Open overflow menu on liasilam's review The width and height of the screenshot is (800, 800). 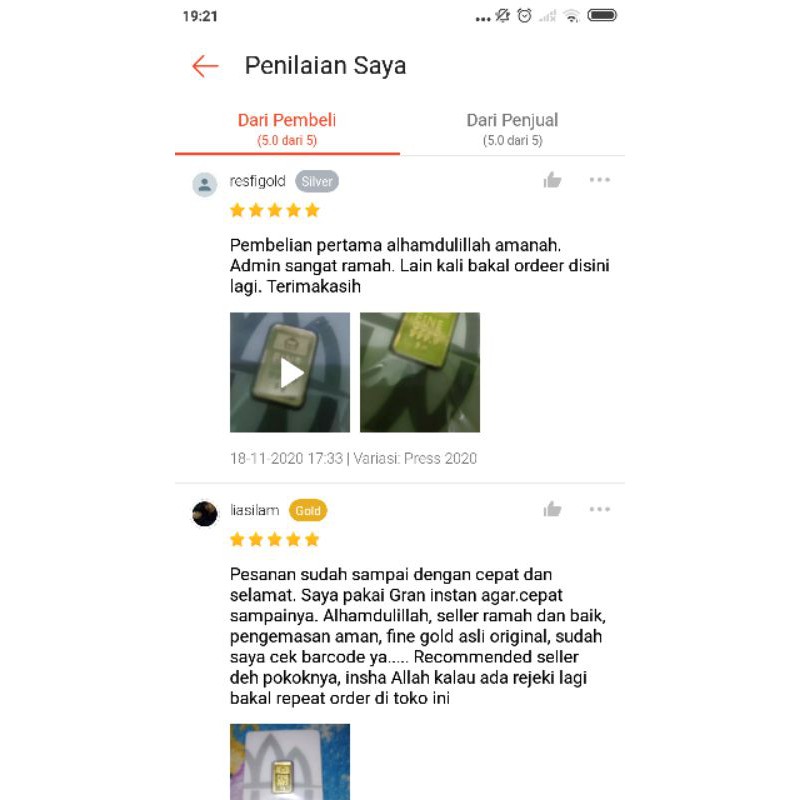pyautogui.click(x=599, y=510)
